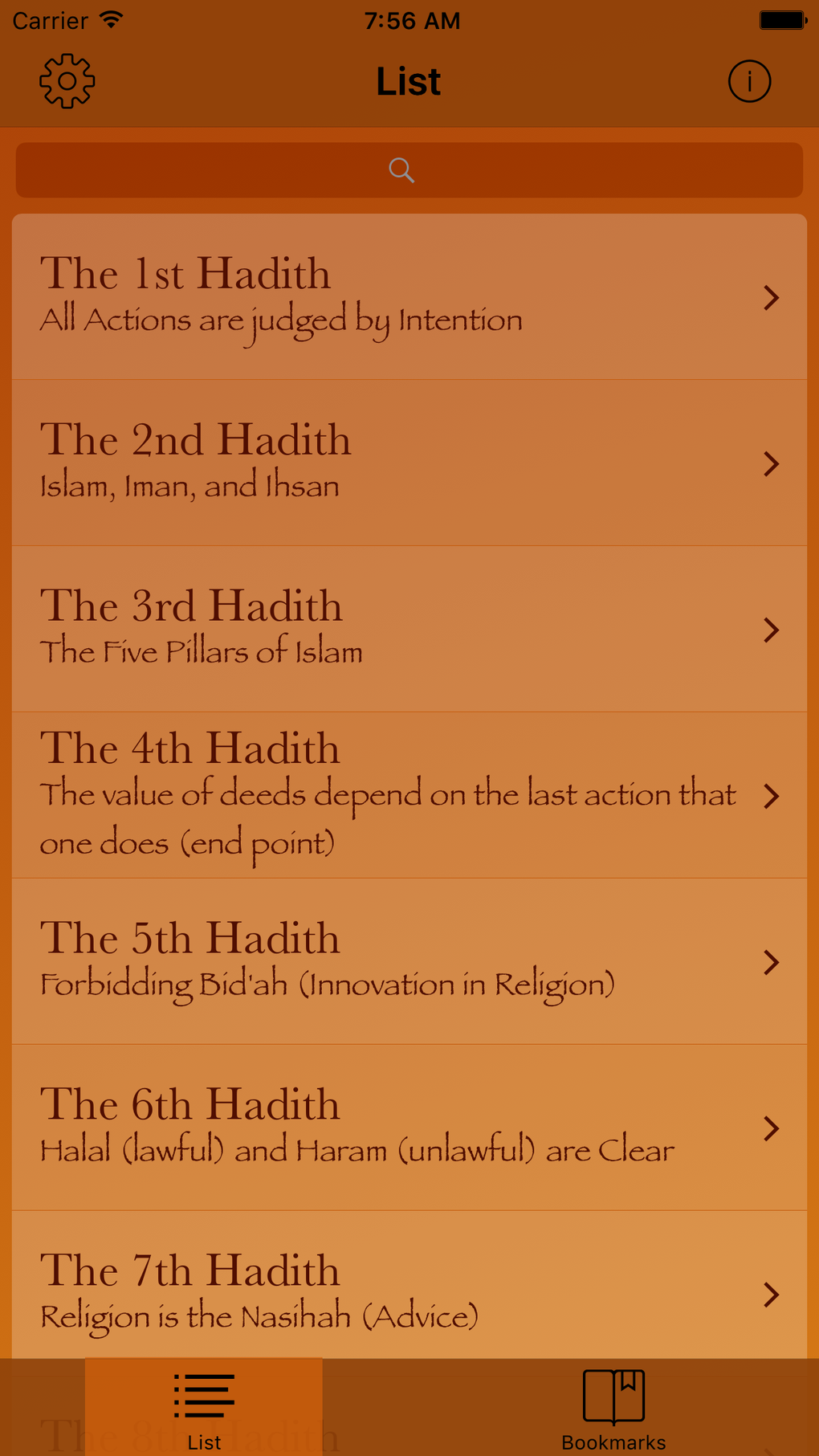819x1456 pixels.
Task: Open The 7th Hadith chevron
Action: coord(771,1294)
